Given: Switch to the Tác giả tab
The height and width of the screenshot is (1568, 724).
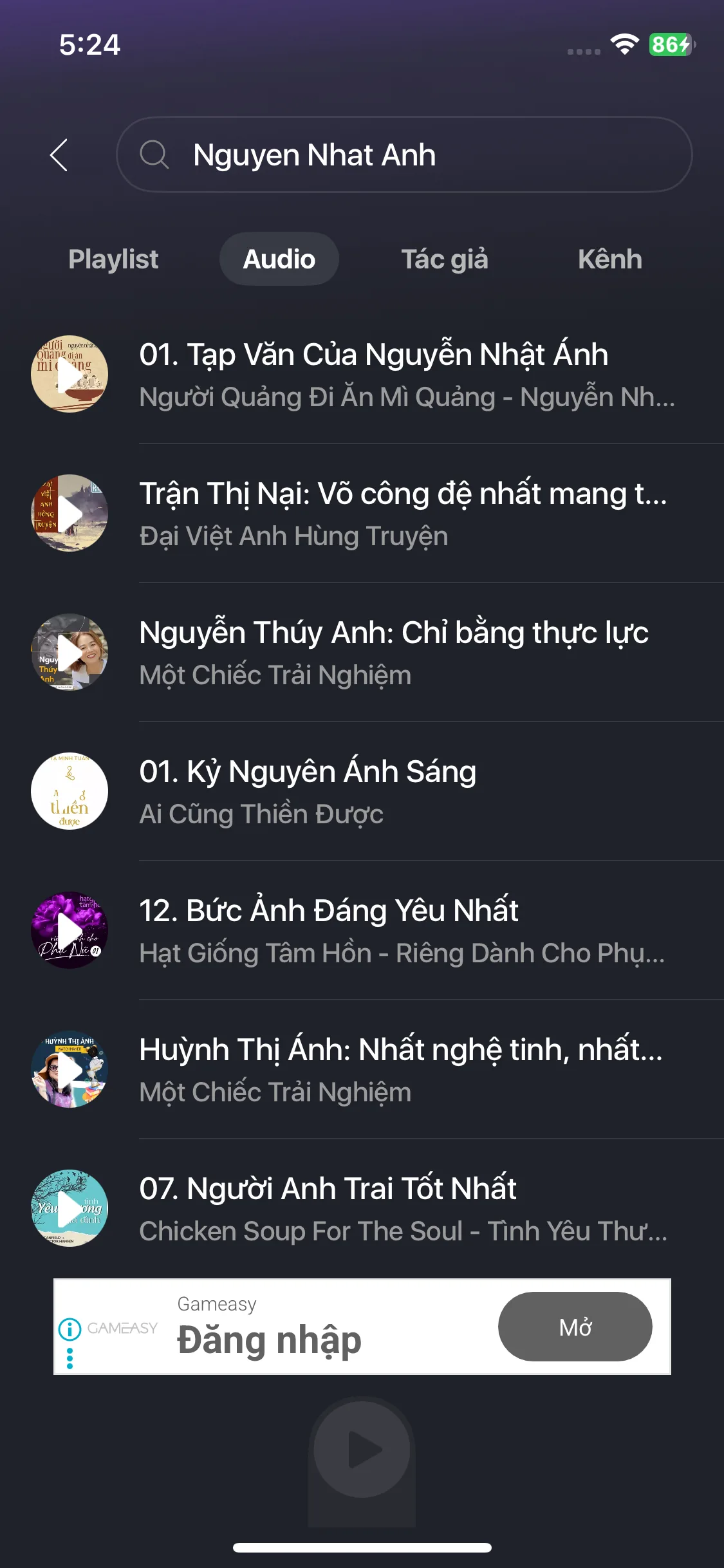Looking at the screenshot, I should pyautogui.click(x=445, y=259).
